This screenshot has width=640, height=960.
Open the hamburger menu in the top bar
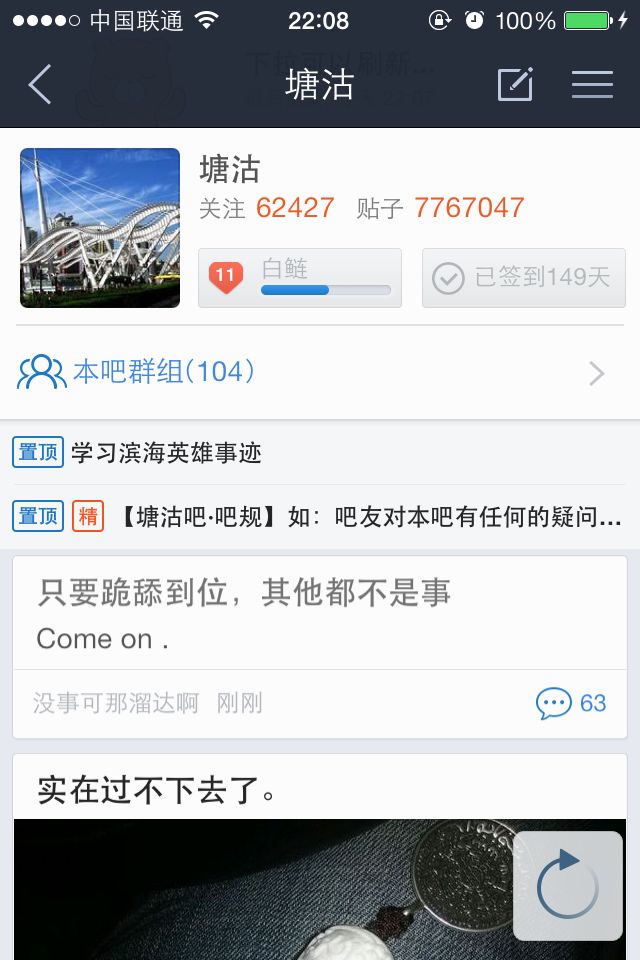coord(592,85)
